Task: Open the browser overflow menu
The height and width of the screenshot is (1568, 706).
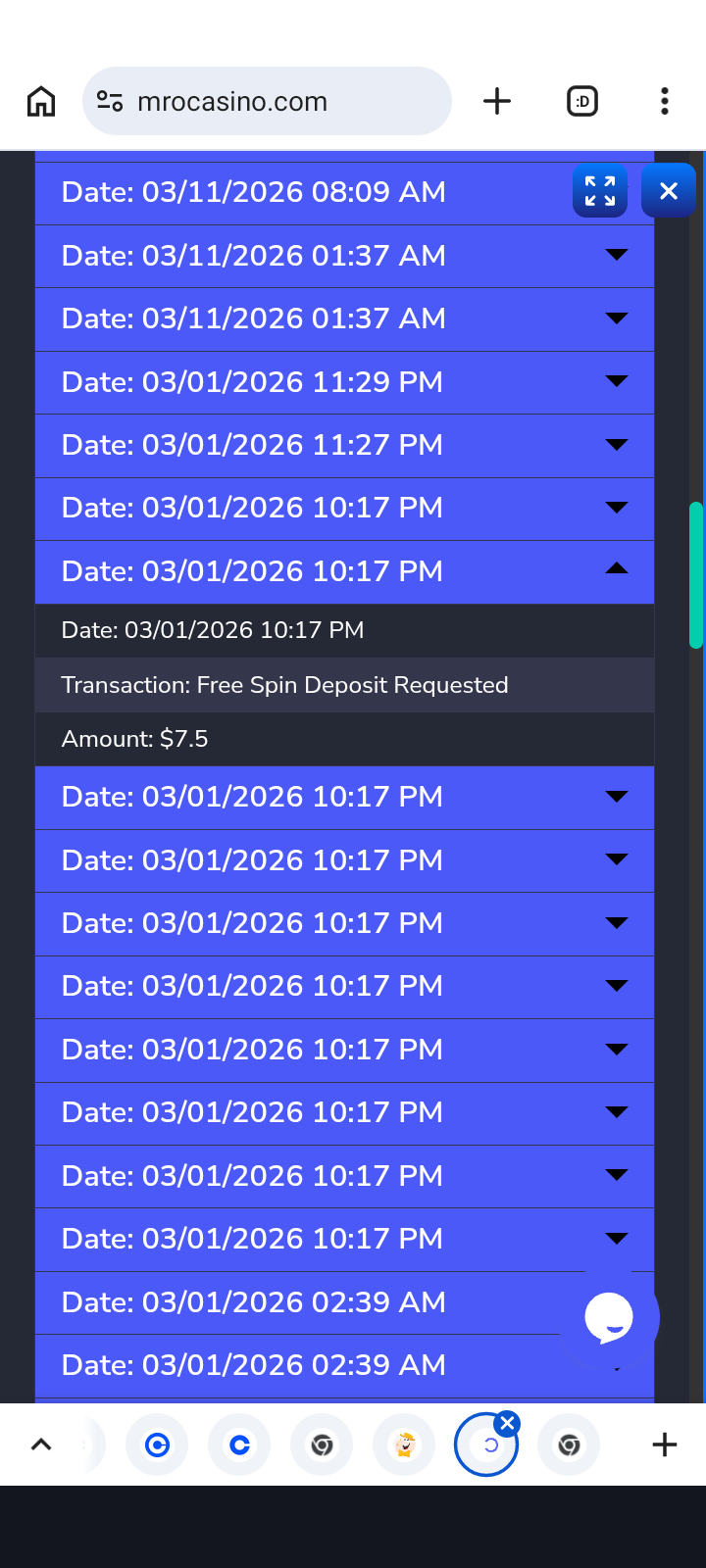Action: (665, 101)
